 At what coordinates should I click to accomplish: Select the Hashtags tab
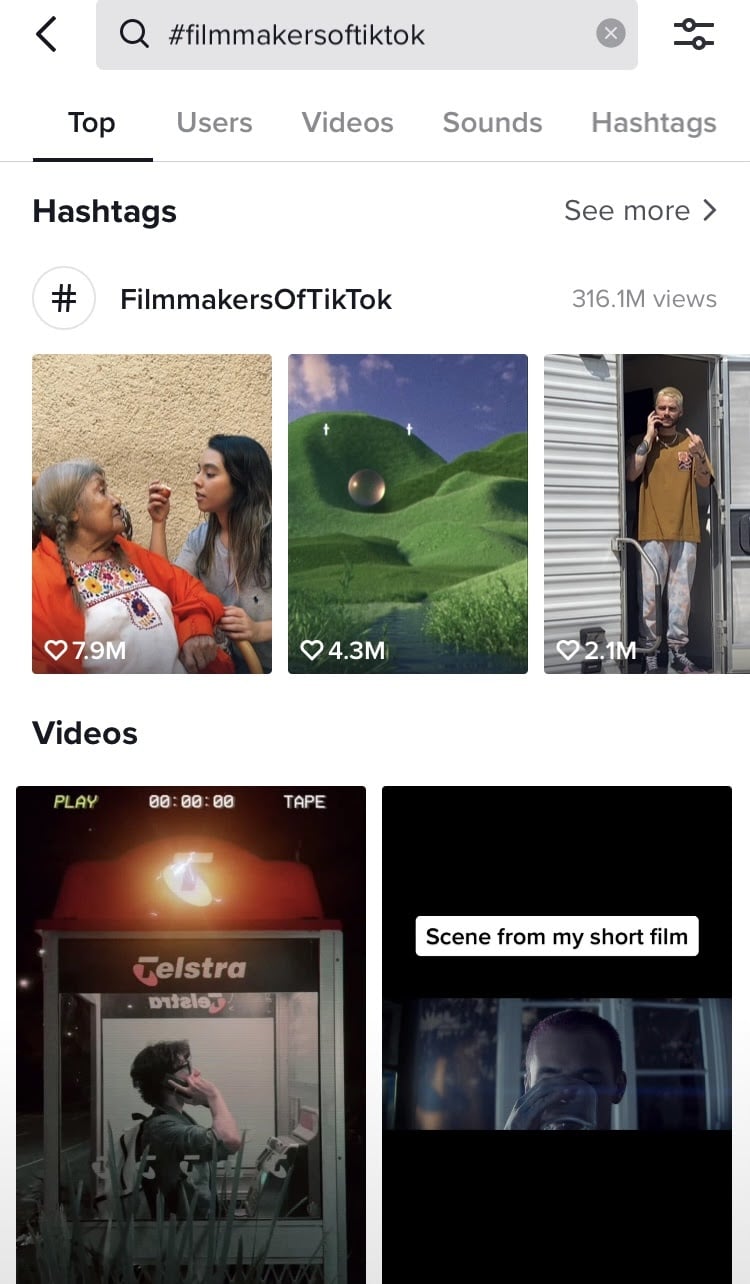(x=653, y=122)
